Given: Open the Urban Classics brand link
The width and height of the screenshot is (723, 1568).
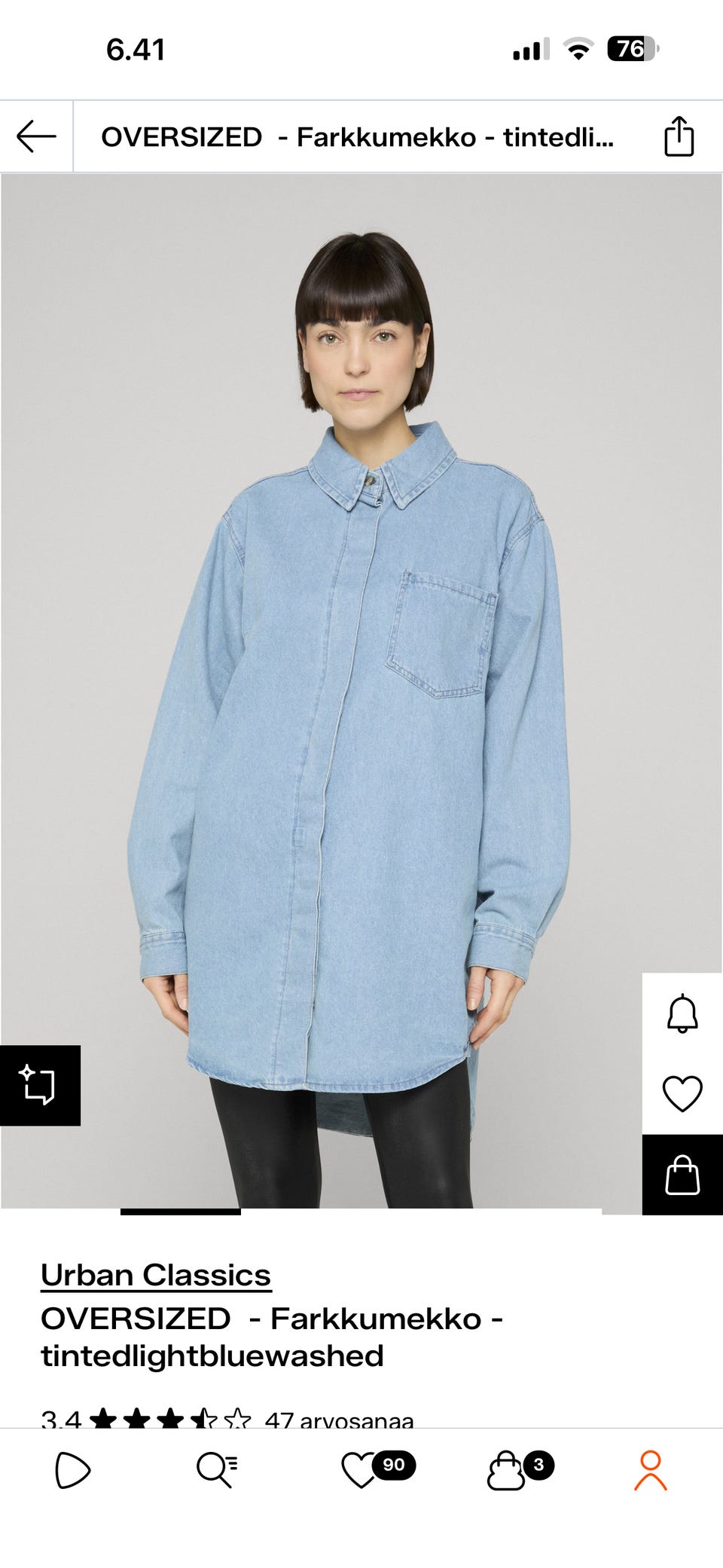Looking at the screenshot, I should pos(156,1275).
